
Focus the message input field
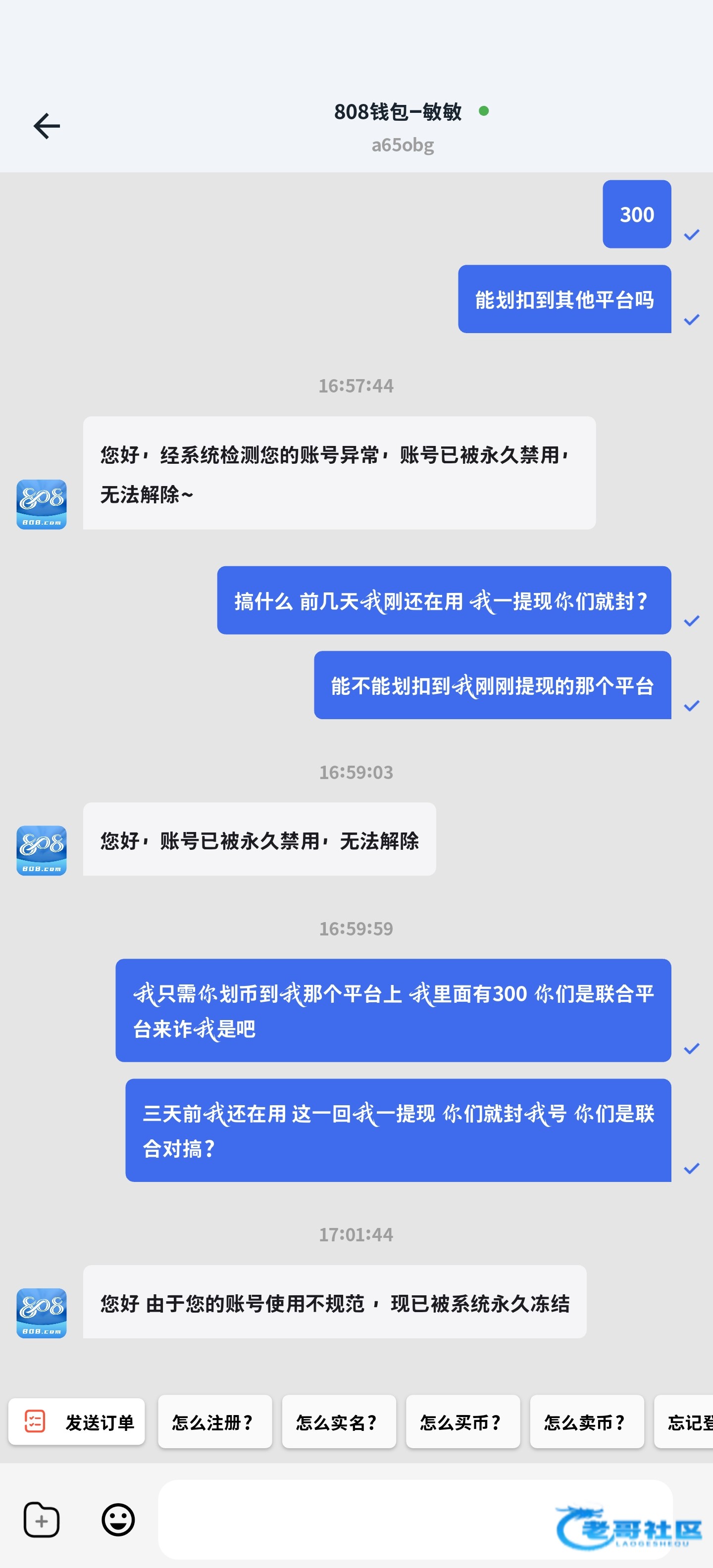[415, 1520]
